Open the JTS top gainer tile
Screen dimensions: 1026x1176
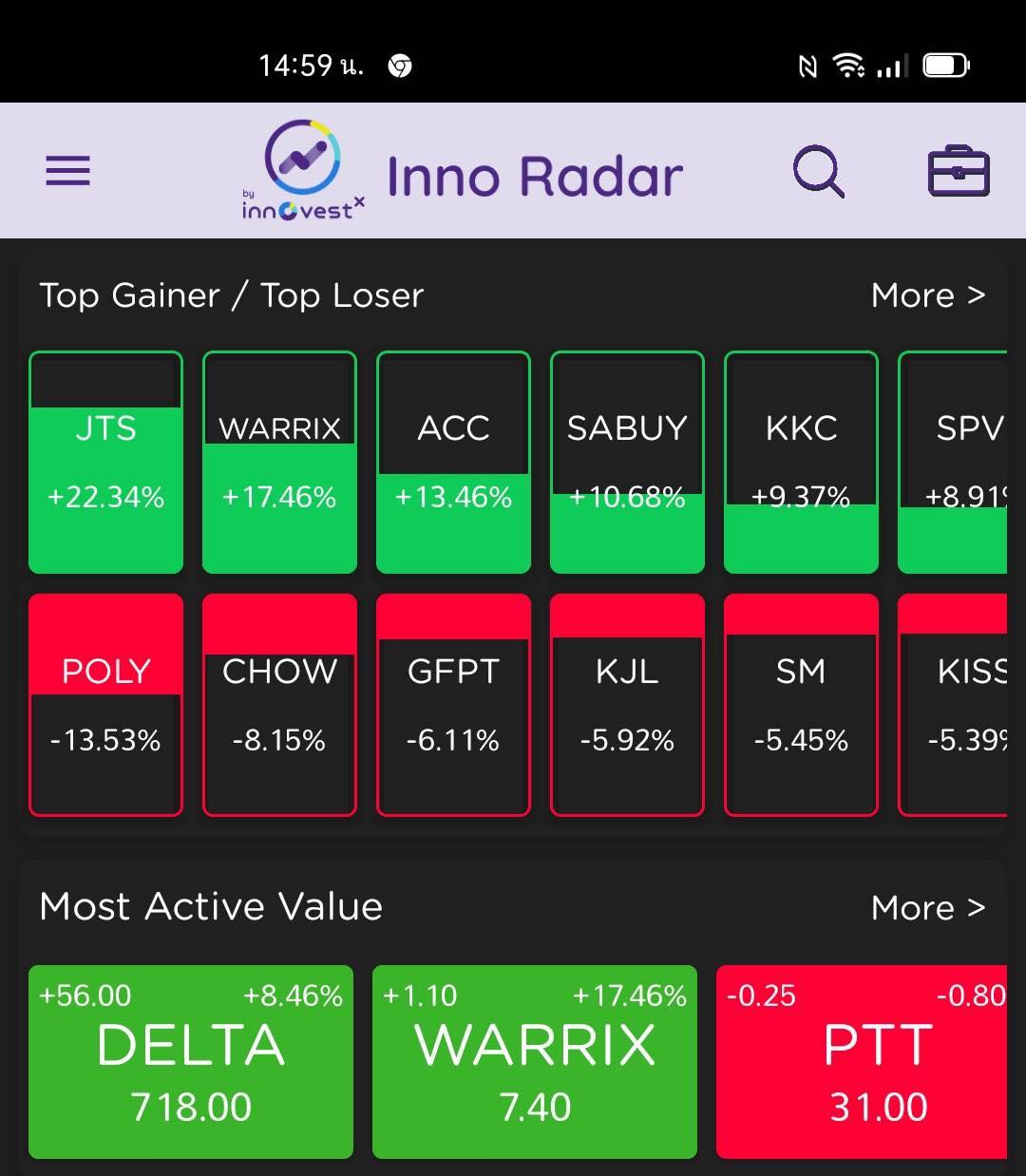click(105, 463)
